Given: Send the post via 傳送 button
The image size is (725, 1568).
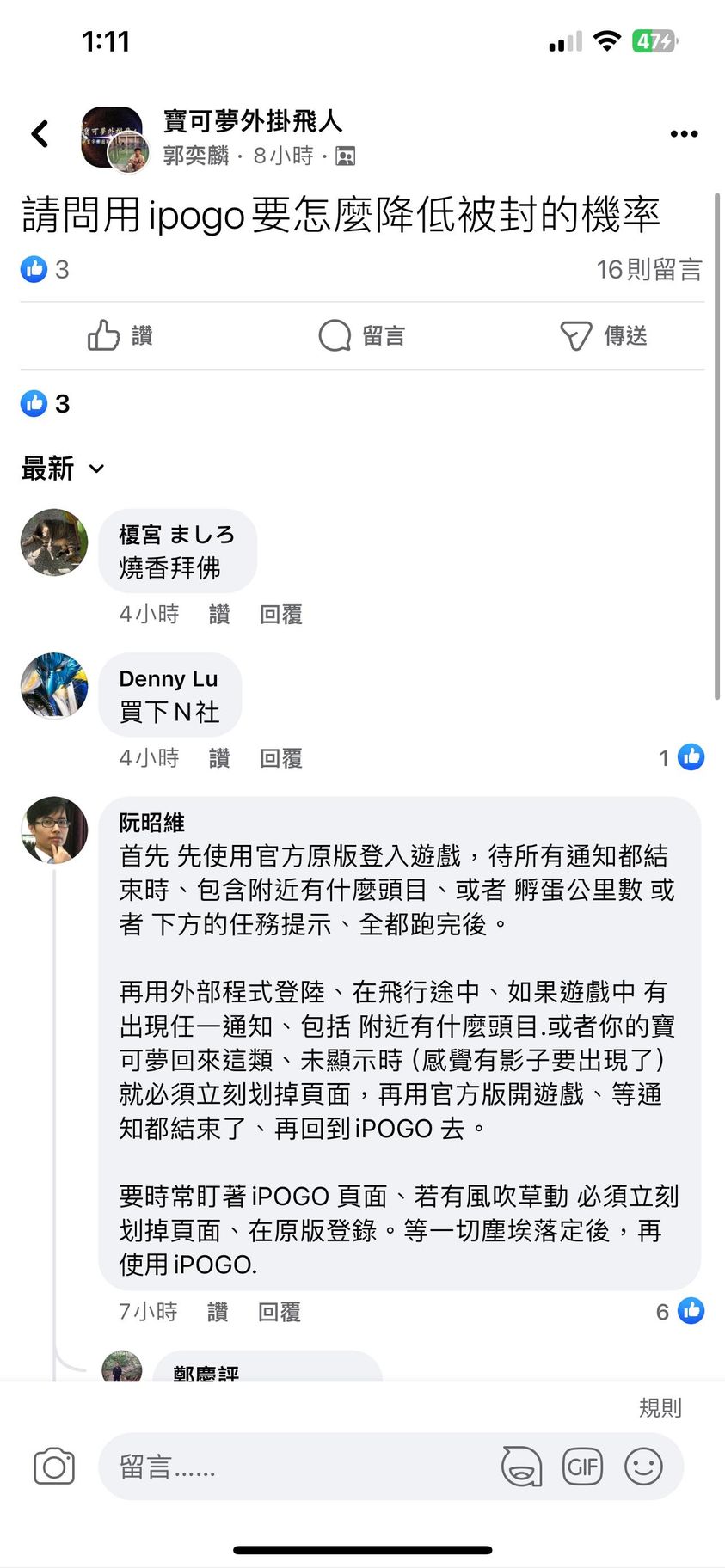Looking at the screenshot, I should pos(604,335).
